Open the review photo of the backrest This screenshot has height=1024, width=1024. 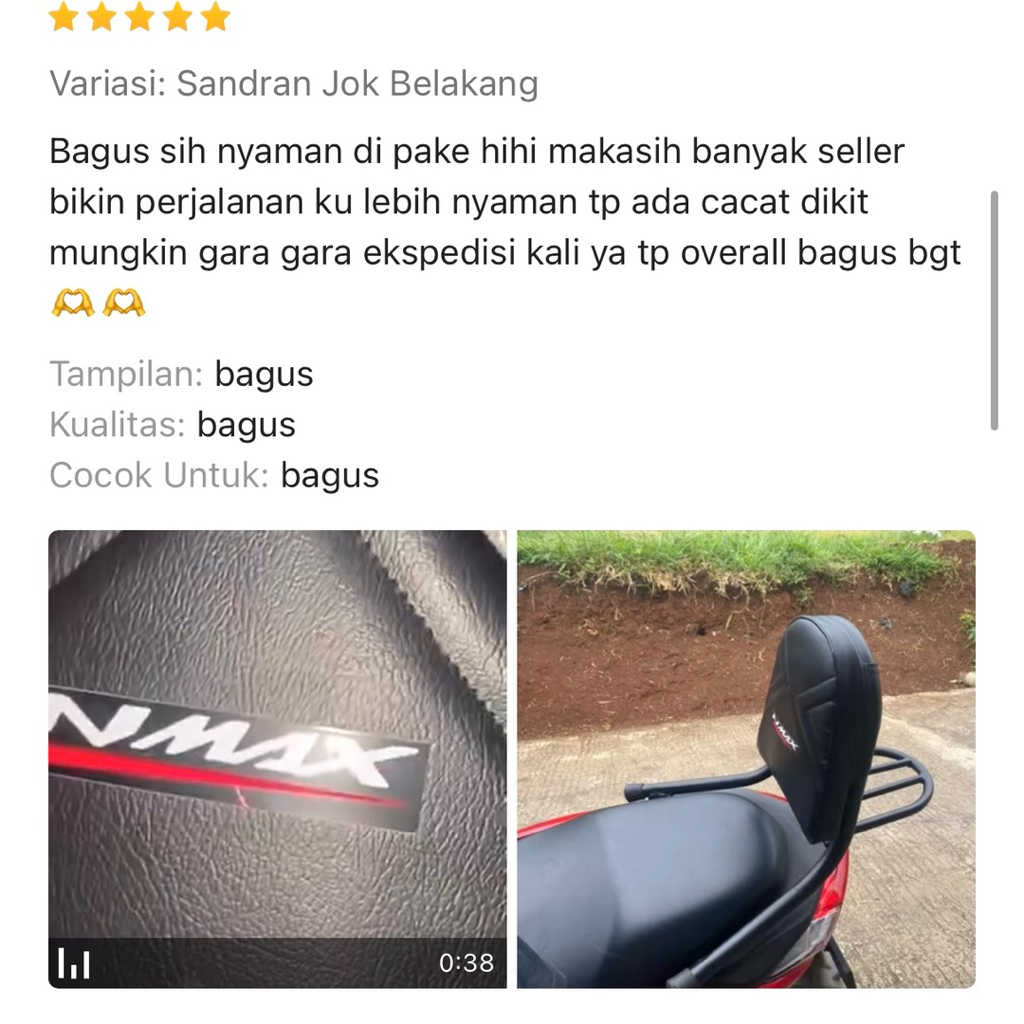pyautogui.click(x=745, y=758)
